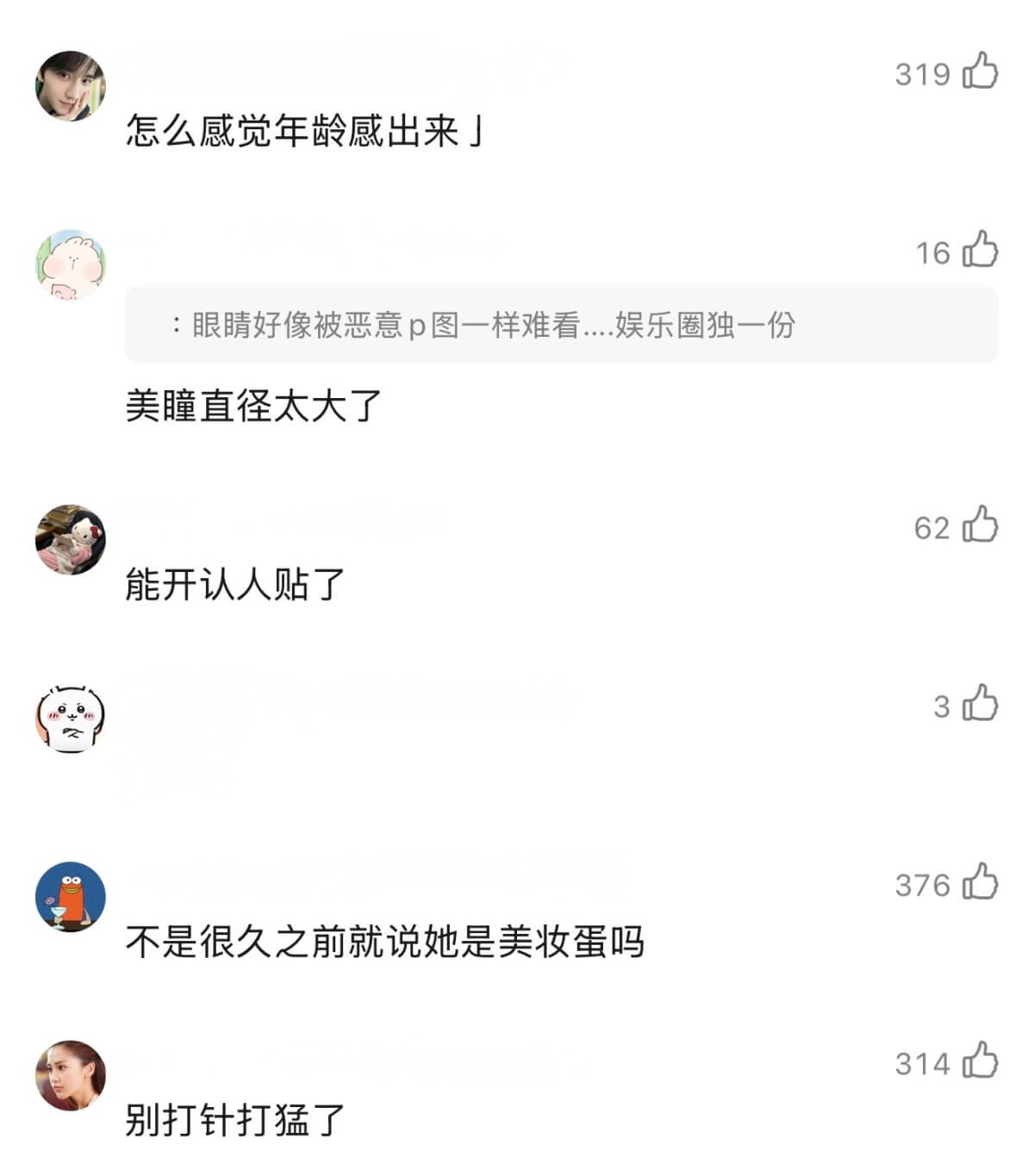Open the blue avatar beside "不是很久之前就说她是美妆蛋吗"
This screenshot has width=1034, height=1176.
tap(71, 897)
